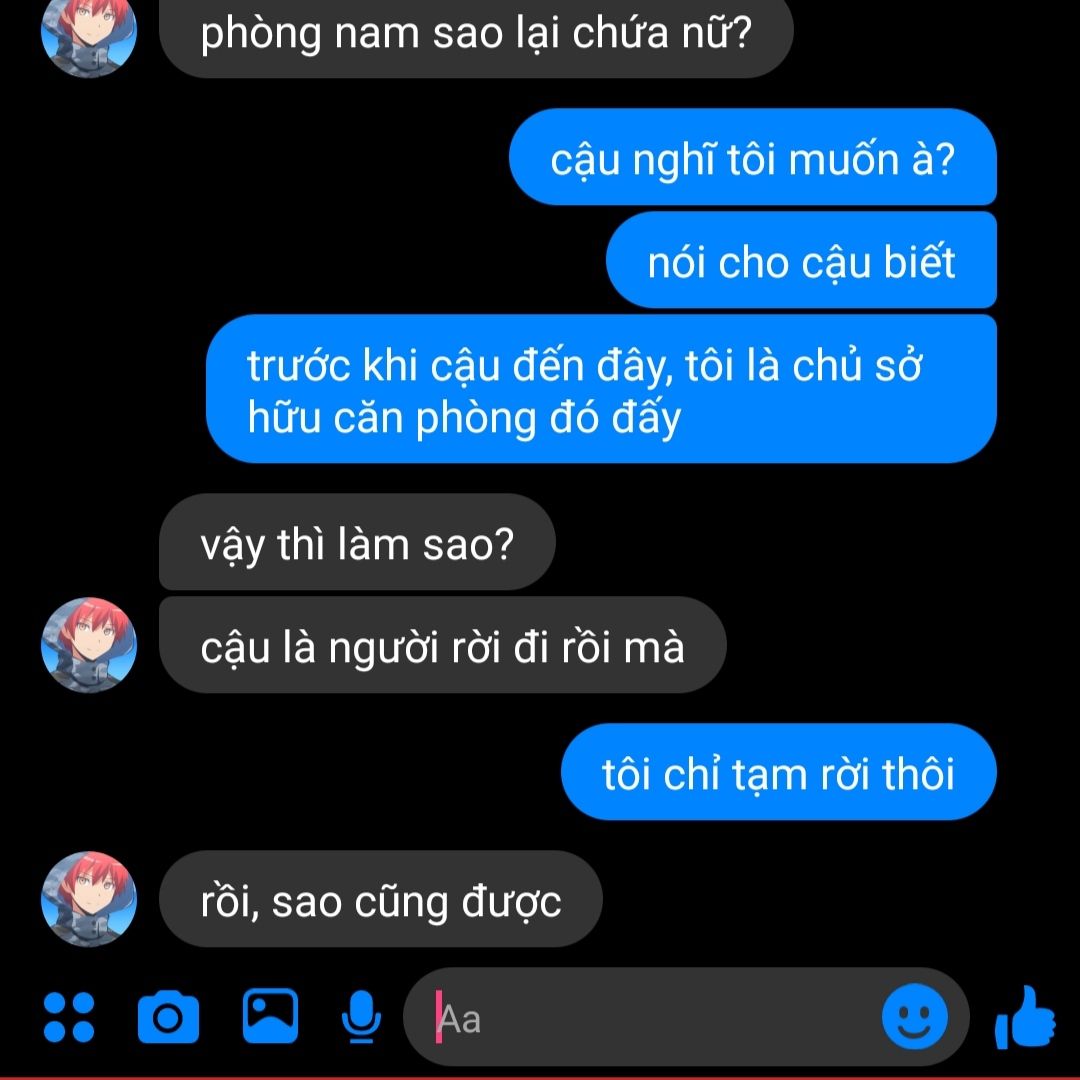Screen dimensions: 1080x1080
Task: Focus the Aa message input field
Action: pyautogui.click(x=650, y=1019)
